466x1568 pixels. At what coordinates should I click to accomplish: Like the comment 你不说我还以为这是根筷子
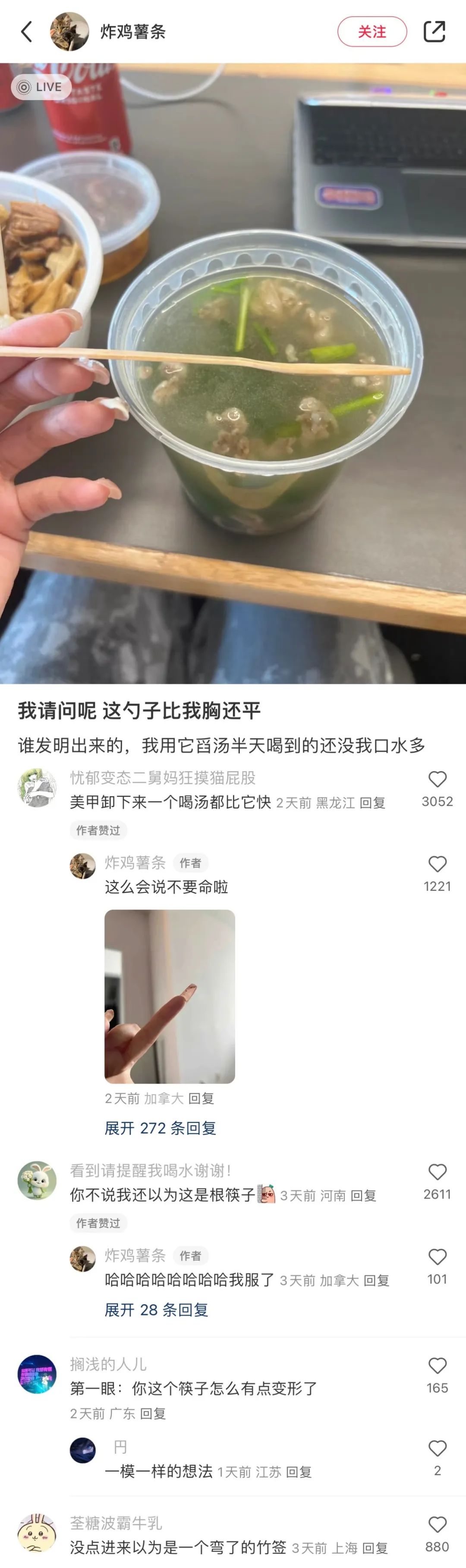[437, 1172]
